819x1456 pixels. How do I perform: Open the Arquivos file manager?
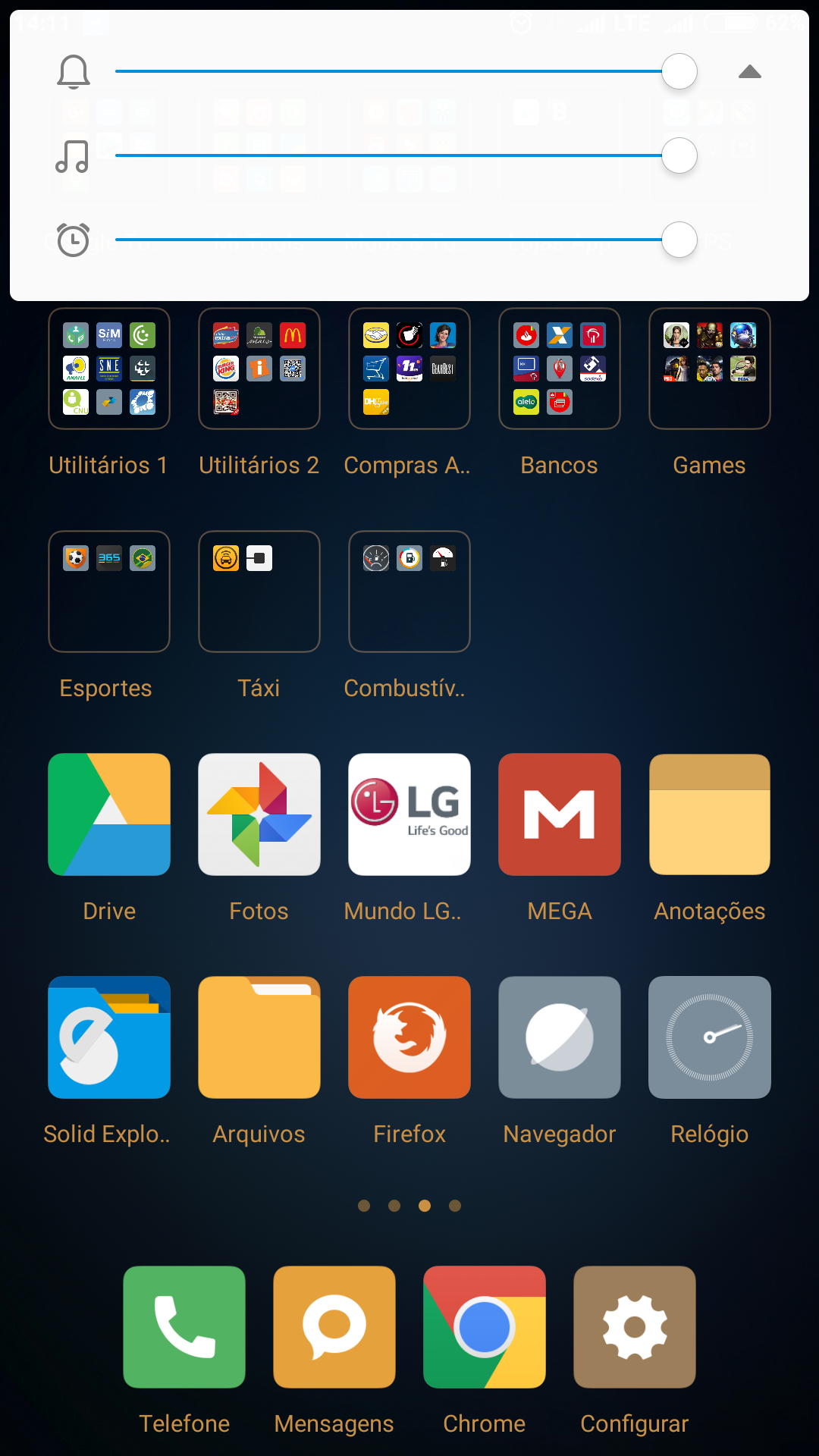(x=259, y=1037)
